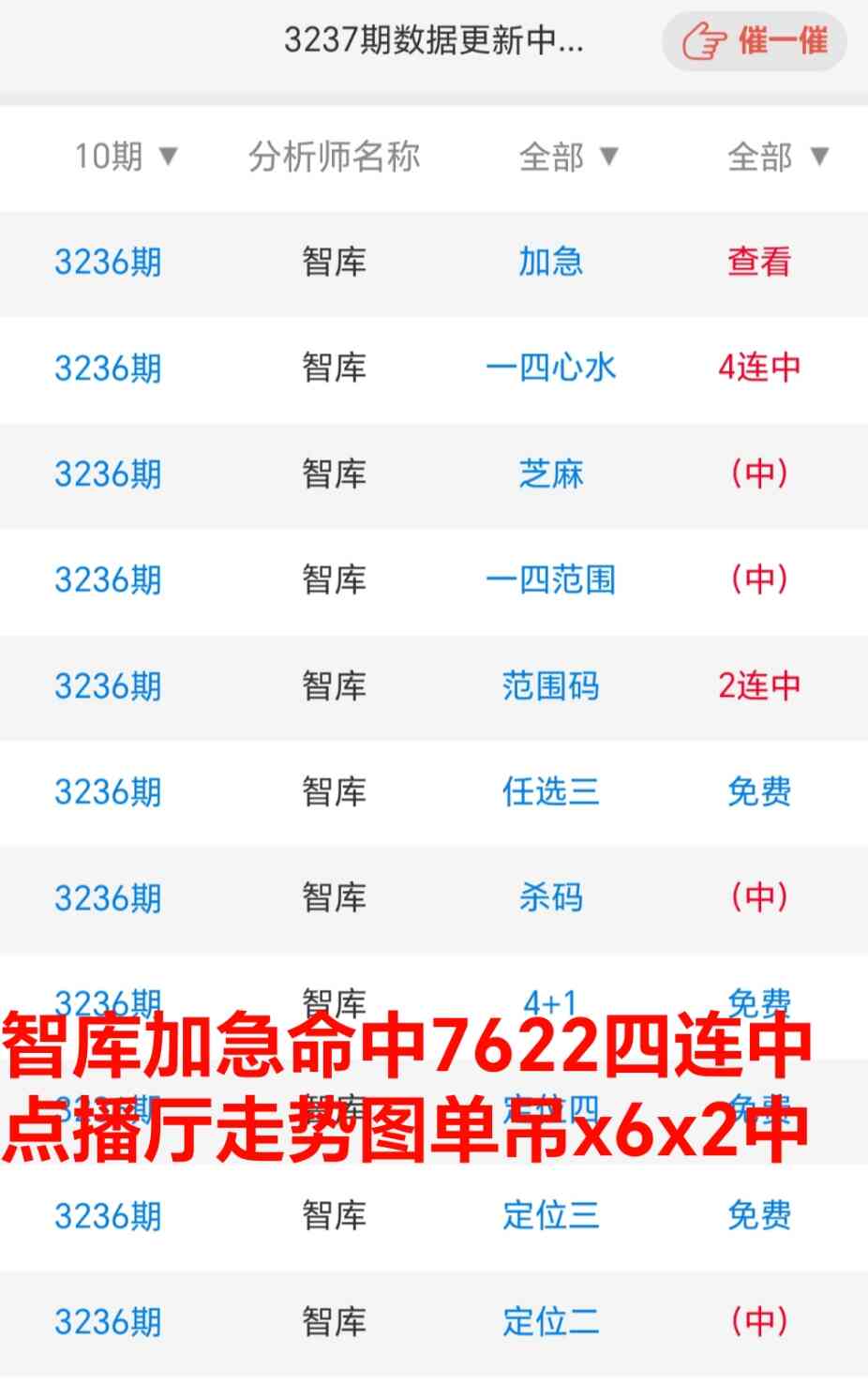This screenshot has width=868, height=1384.
Task: Open the 加急 prediction entry
Action: click(x=551, y=263)
